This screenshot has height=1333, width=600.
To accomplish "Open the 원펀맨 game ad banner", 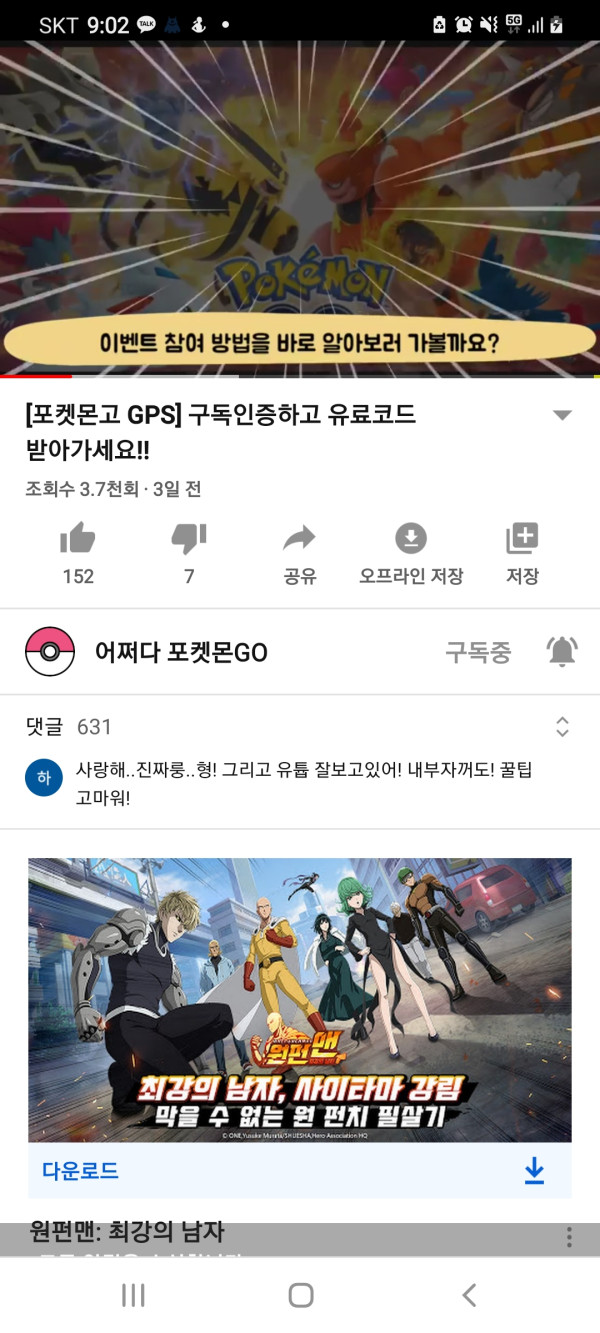I will (x=300, y=1000).
